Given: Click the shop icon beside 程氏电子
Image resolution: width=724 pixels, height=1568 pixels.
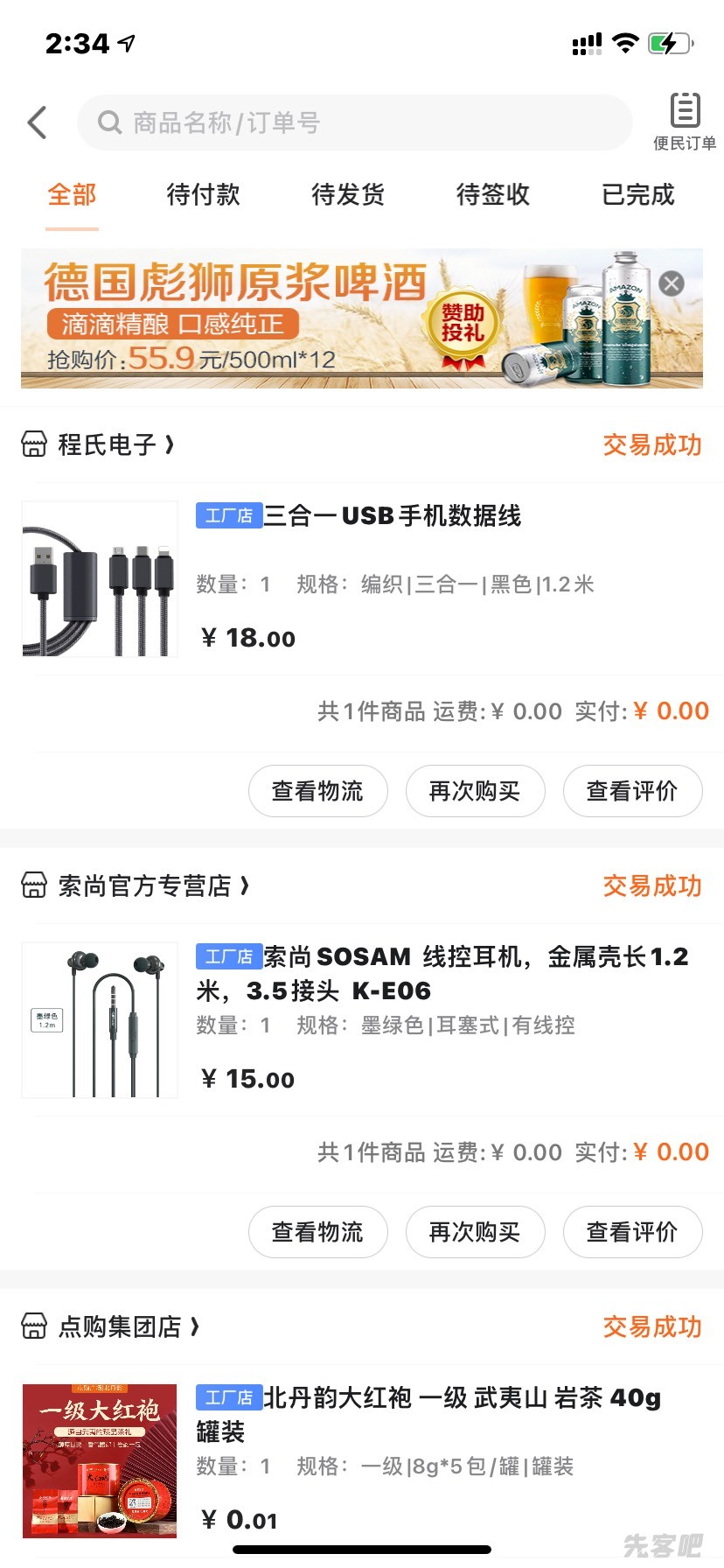Looking at the screenshot, I should pyautogui.click(x=34, y=444).
